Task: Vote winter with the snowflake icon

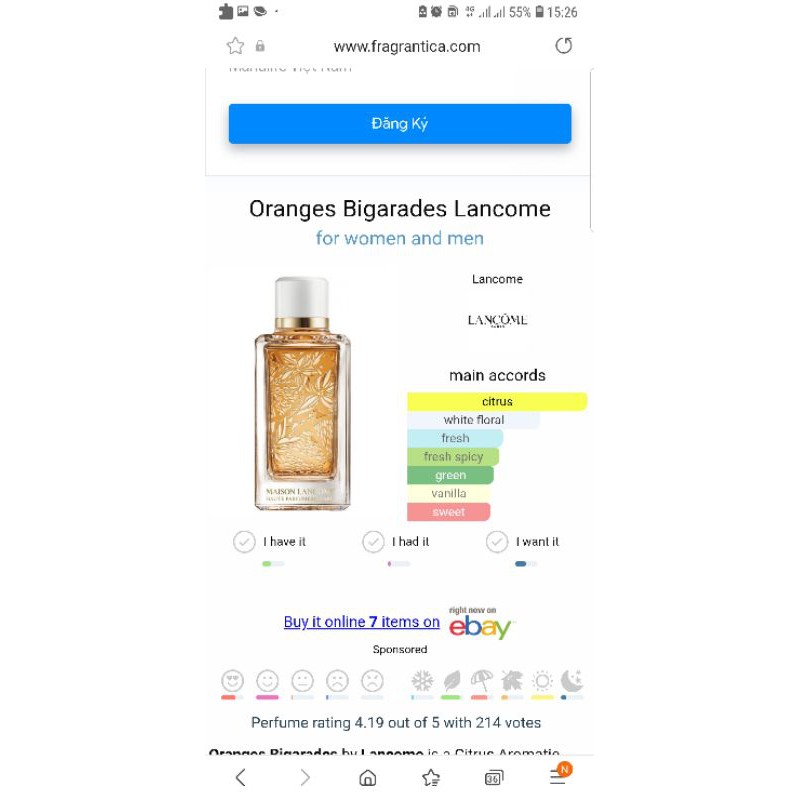Action: tap(422, 681)
